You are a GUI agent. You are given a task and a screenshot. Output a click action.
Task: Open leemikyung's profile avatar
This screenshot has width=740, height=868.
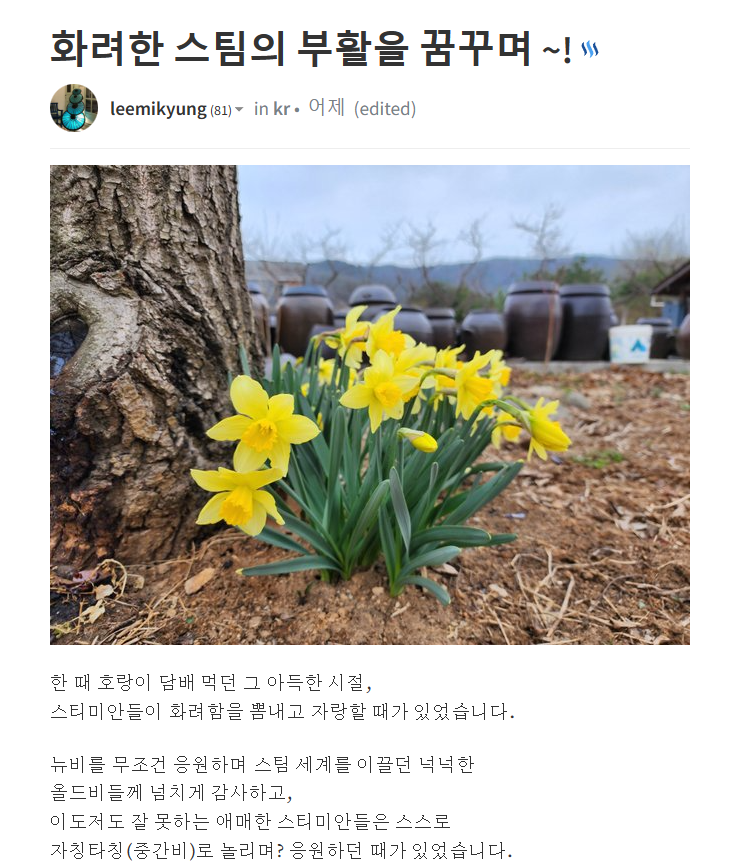(x=74, y=108)
